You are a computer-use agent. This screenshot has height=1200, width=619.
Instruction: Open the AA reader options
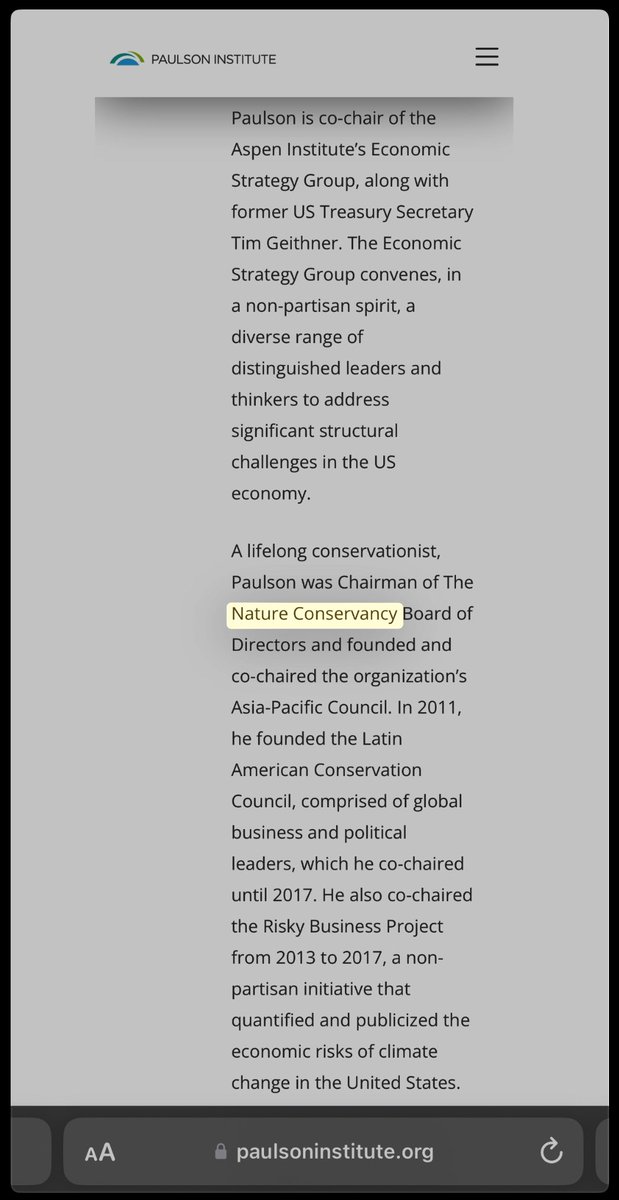click(100, 1153)
